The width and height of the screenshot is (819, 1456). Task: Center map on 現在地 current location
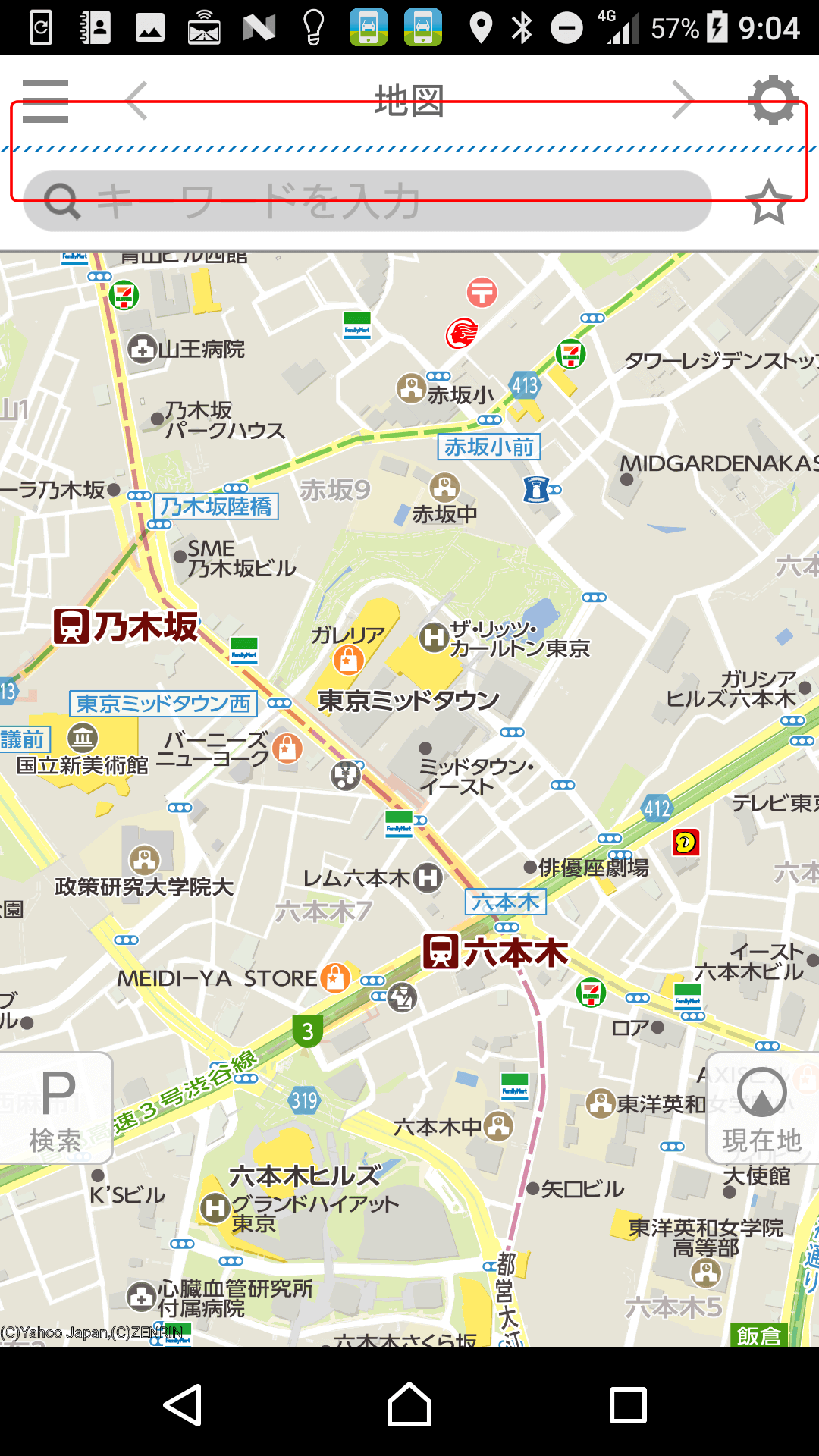coord(762,1109)
